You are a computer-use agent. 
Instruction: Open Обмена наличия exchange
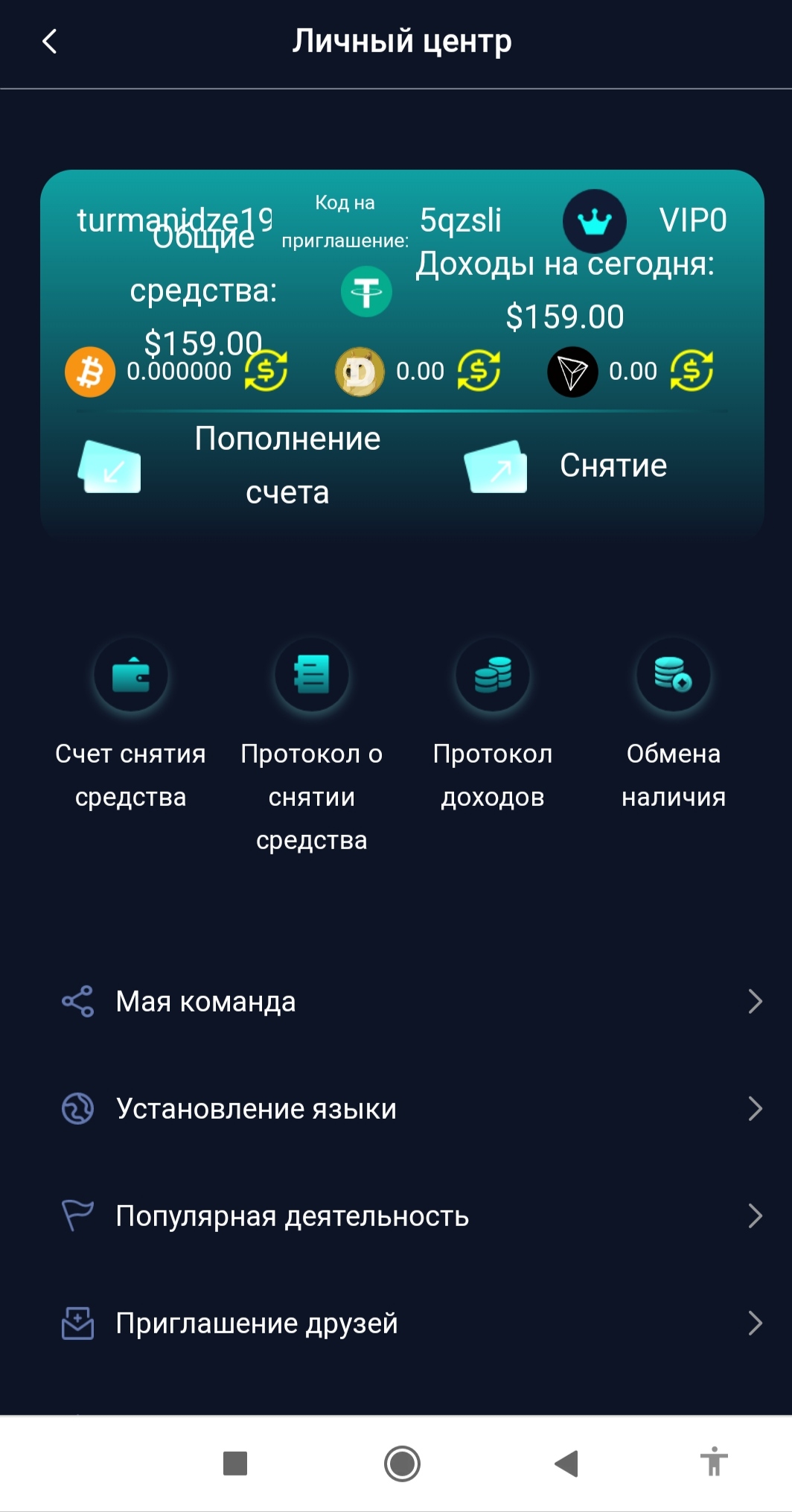[x=674, y=676]
